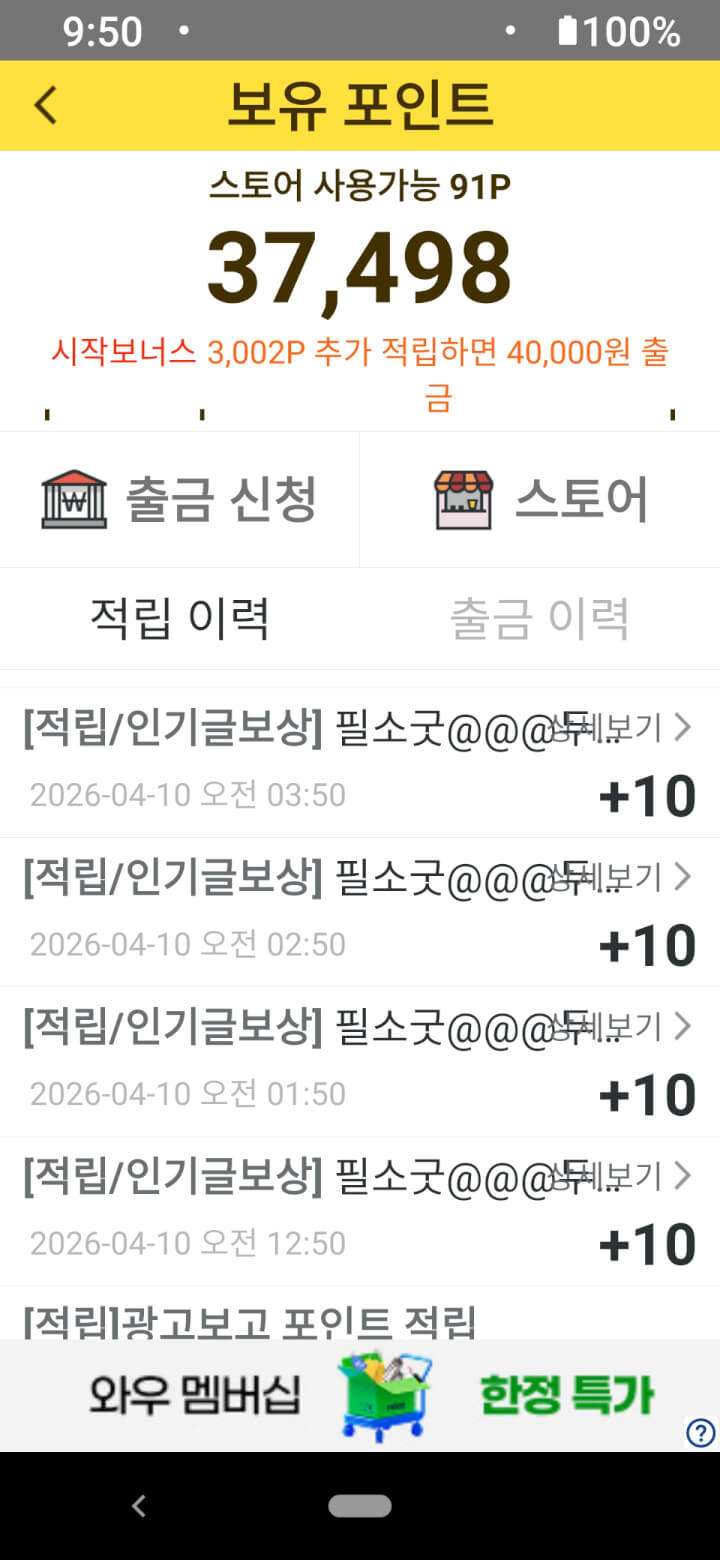This screenshot has height=1560, width=720.
Task: Open the 스토어 store
Action: (x=540, y=499)
